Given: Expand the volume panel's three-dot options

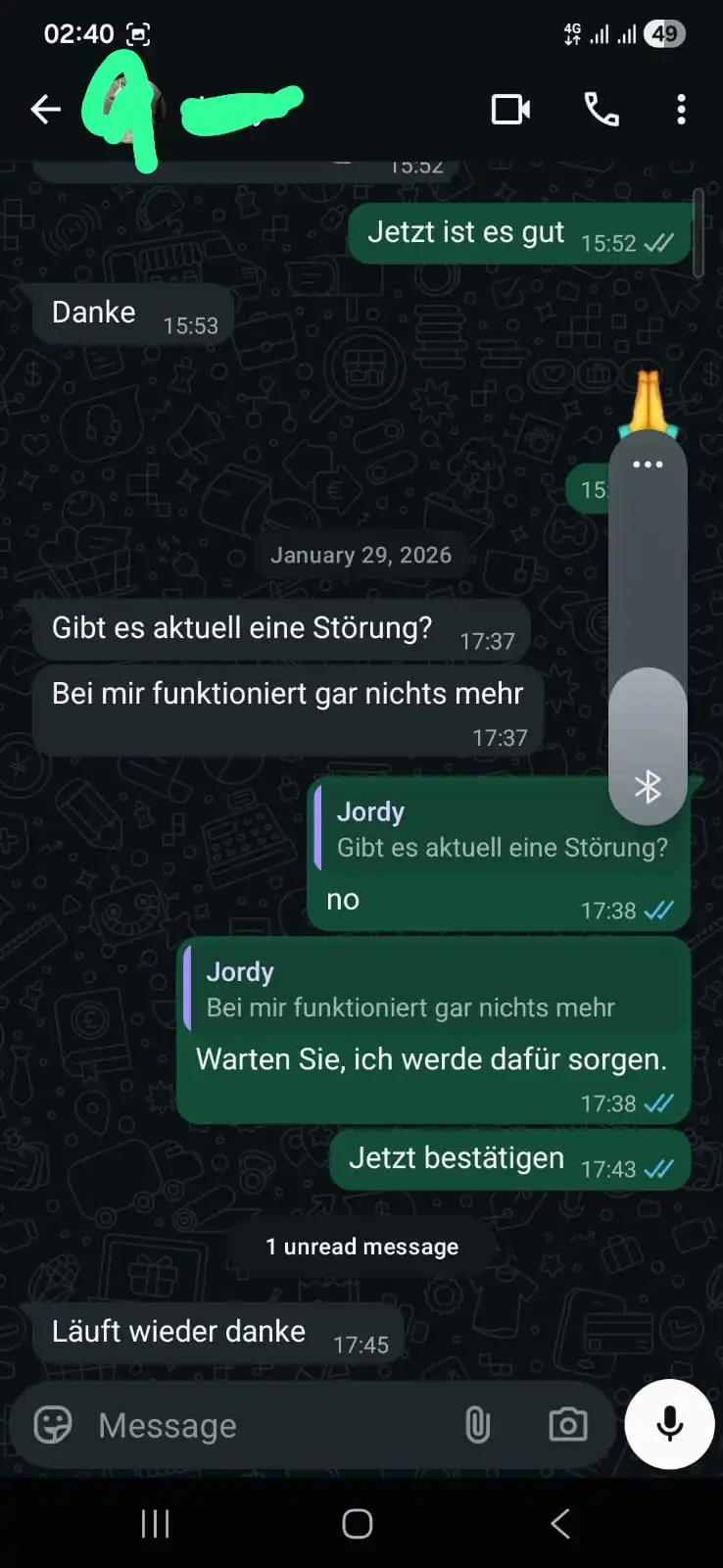Looking at the screenshot, I should (648, 465).
